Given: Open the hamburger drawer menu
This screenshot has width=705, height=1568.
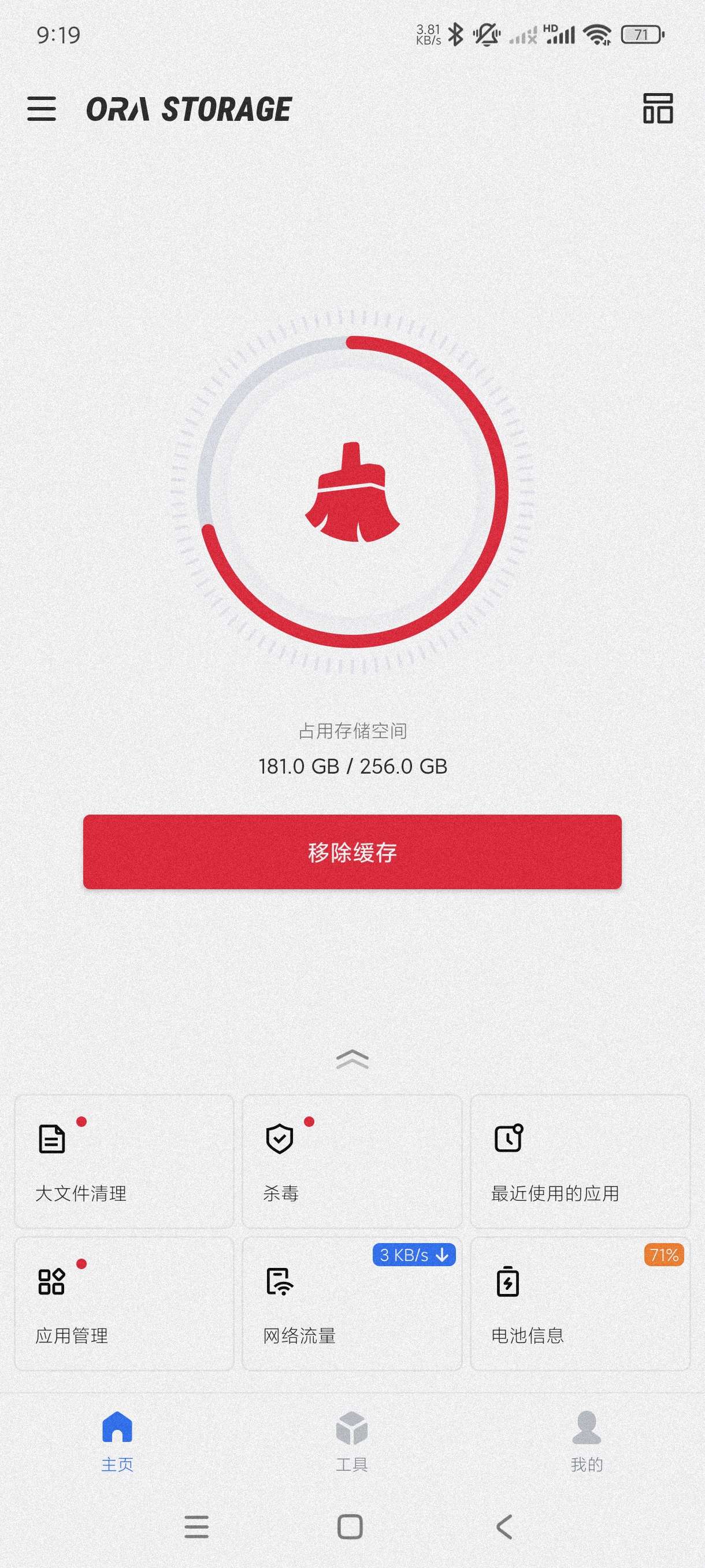Looking at the screenshot, I should click(42, 109).
